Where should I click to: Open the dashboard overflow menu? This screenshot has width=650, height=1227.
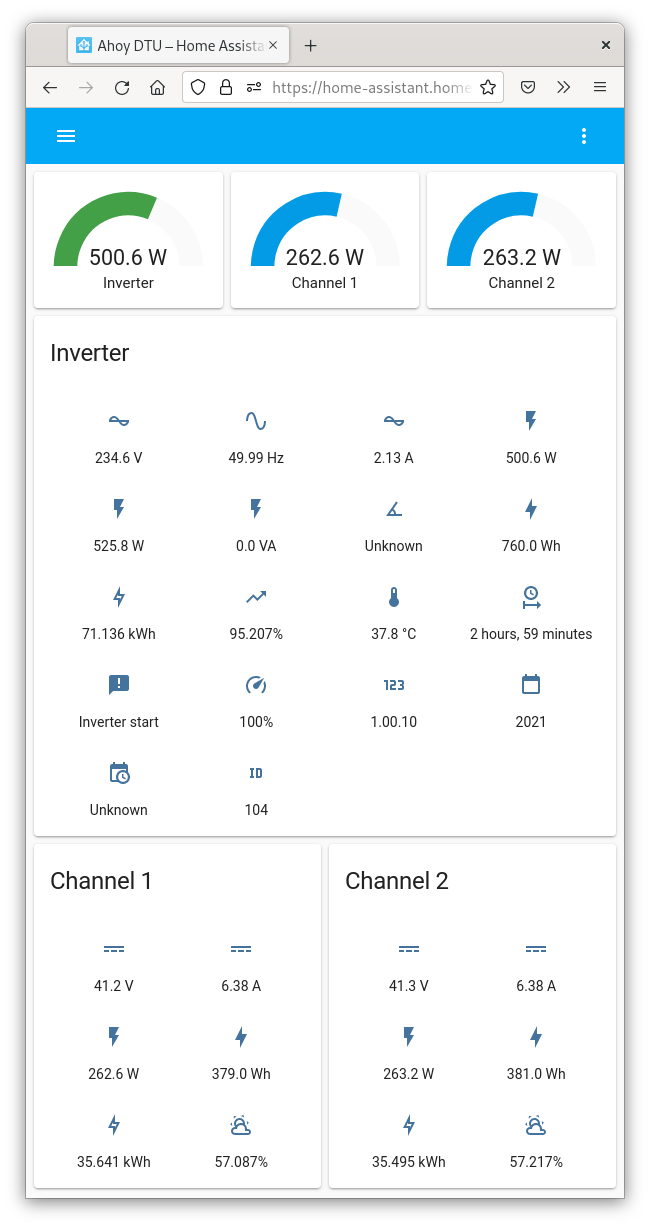(x=584, y=136)
